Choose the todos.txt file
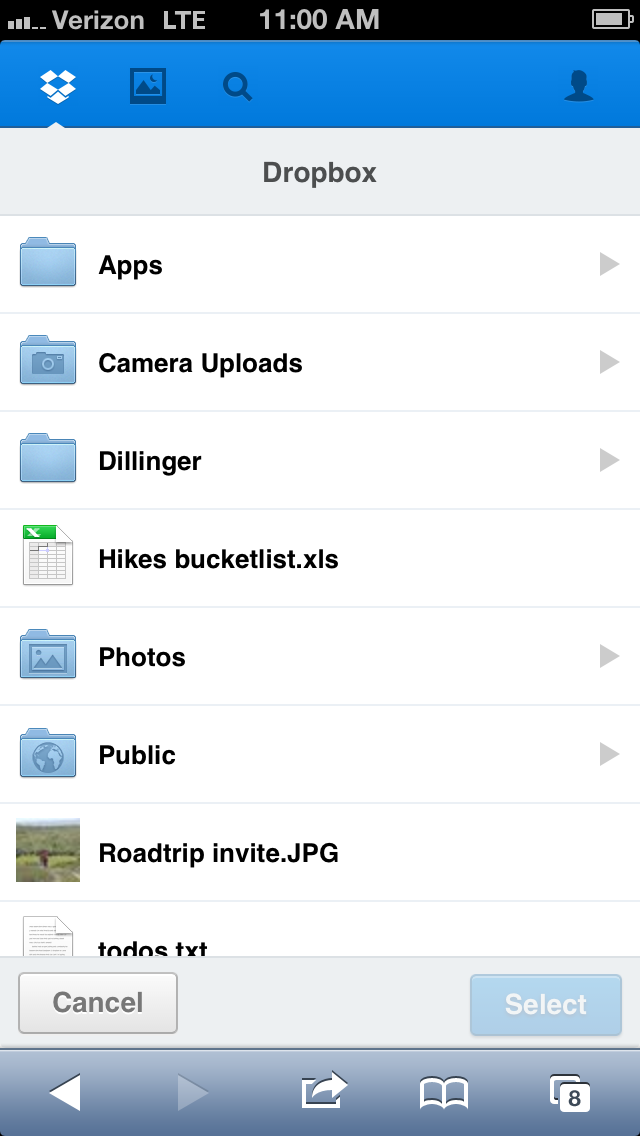The height and width of the screenshot is (1136, 640). (320, 938)
